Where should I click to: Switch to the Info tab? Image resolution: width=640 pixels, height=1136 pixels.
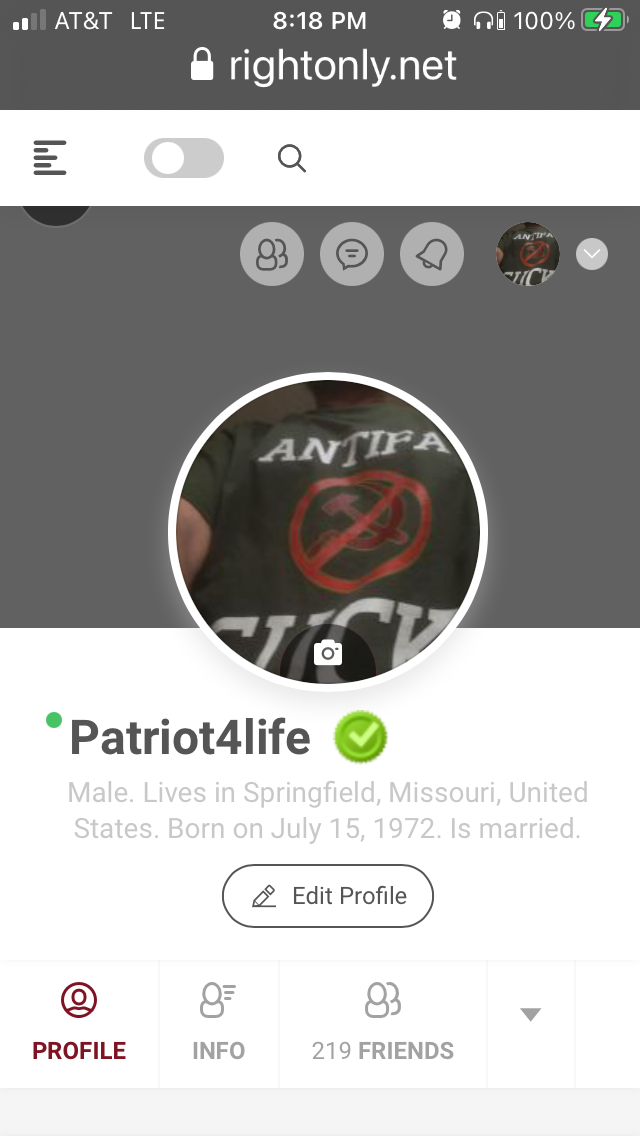coord(218,1024)
